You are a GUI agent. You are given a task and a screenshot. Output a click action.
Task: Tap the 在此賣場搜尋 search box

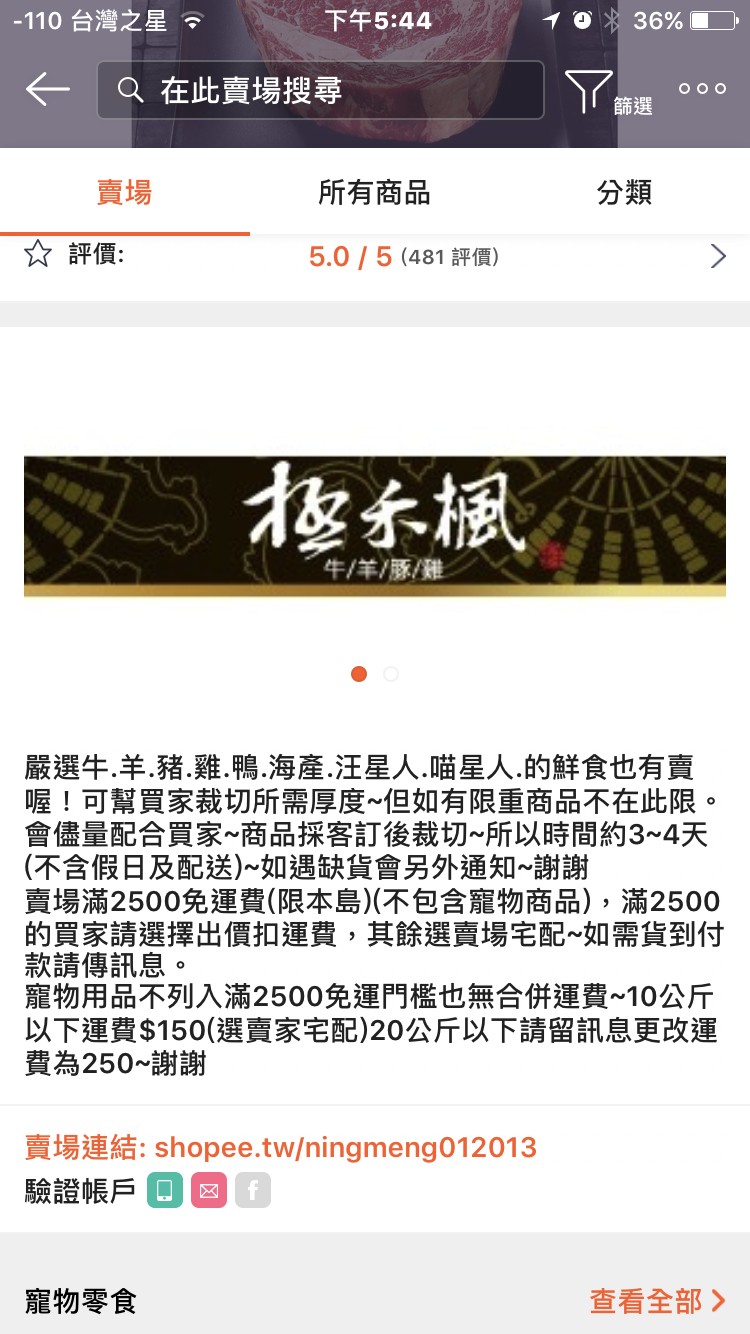tap(320, 91)
